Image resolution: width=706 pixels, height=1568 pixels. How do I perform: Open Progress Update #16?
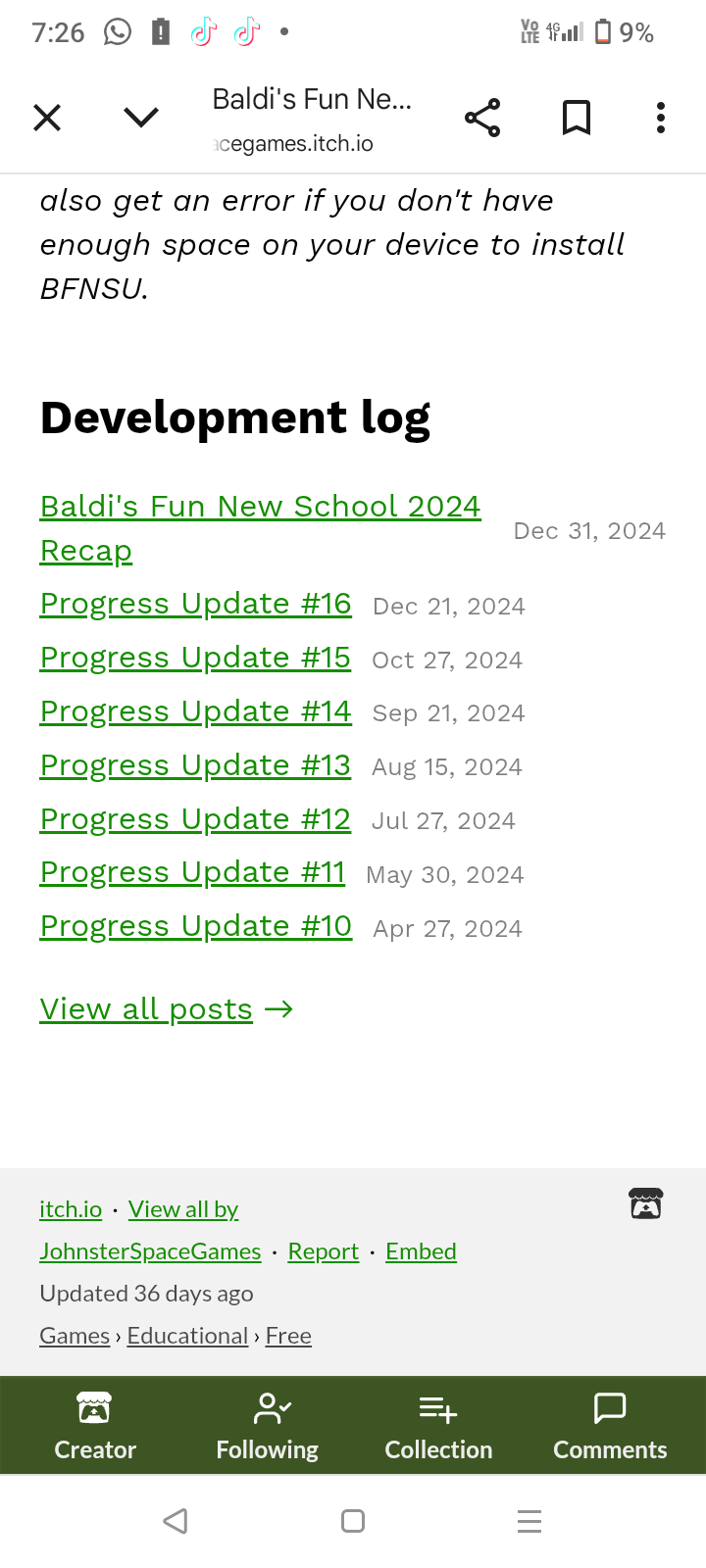pos(196,604)
